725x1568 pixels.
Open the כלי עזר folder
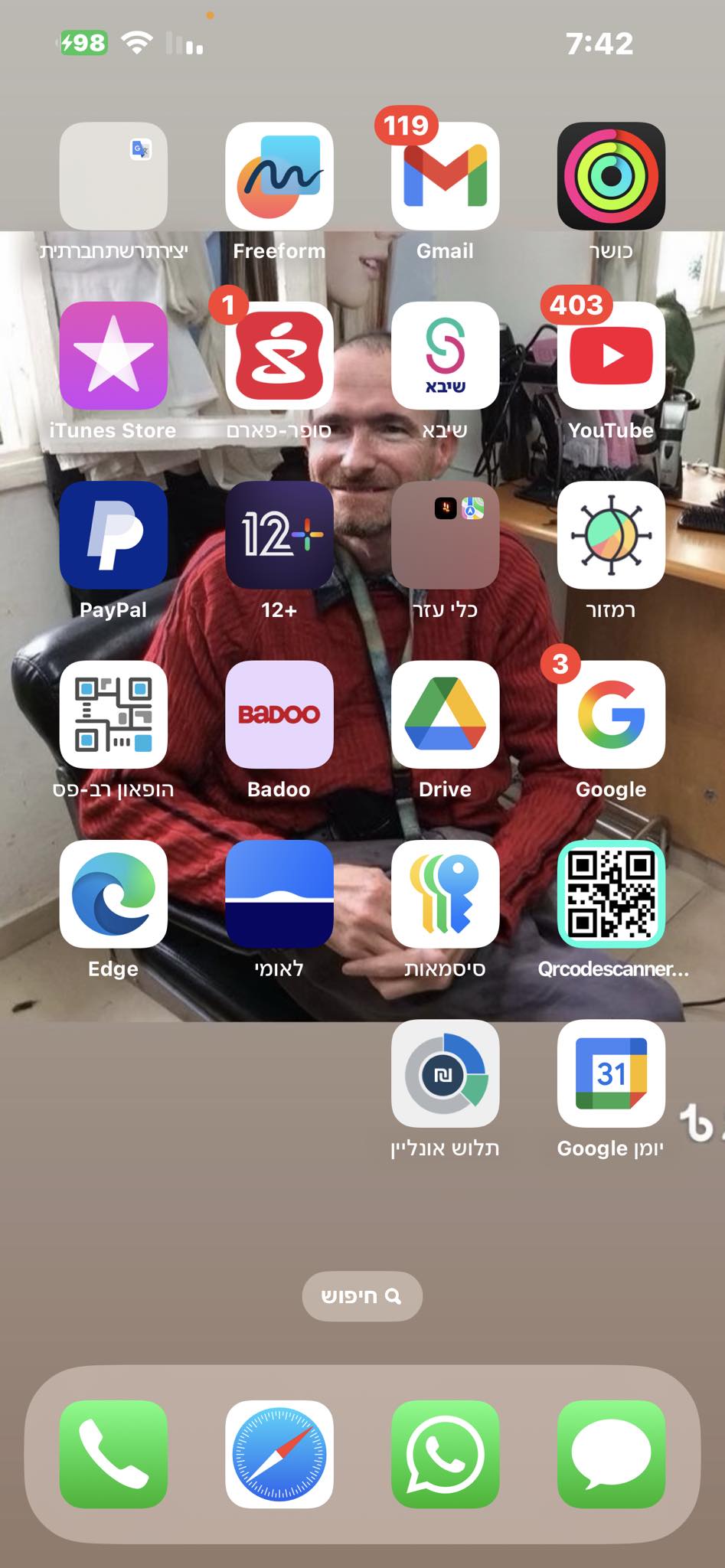pos(445,535)
